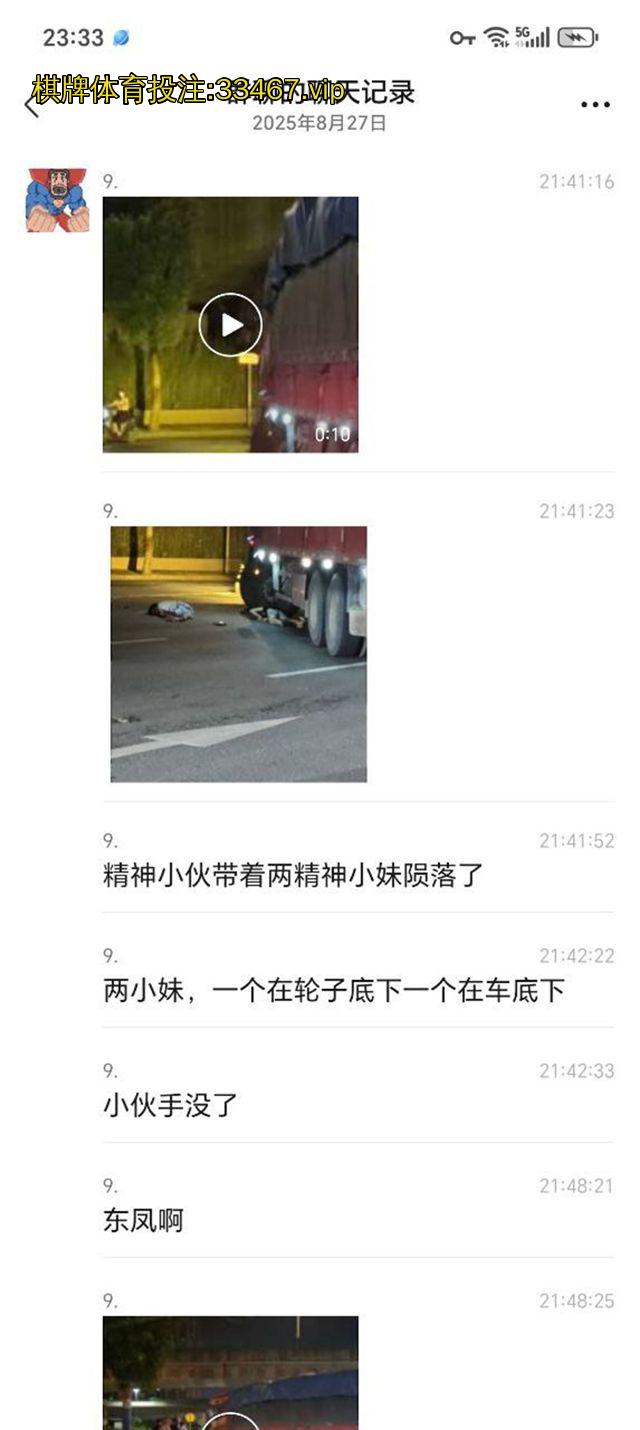
Task: Open the sender's cartoon avatar profile
Action: click(x=57, y=200)
